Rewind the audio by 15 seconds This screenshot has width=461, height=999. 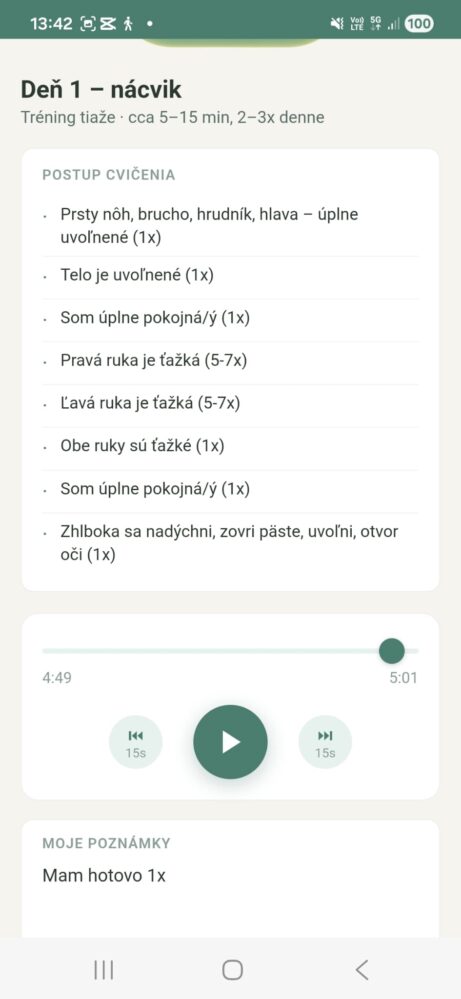click(x=136, y=742)
